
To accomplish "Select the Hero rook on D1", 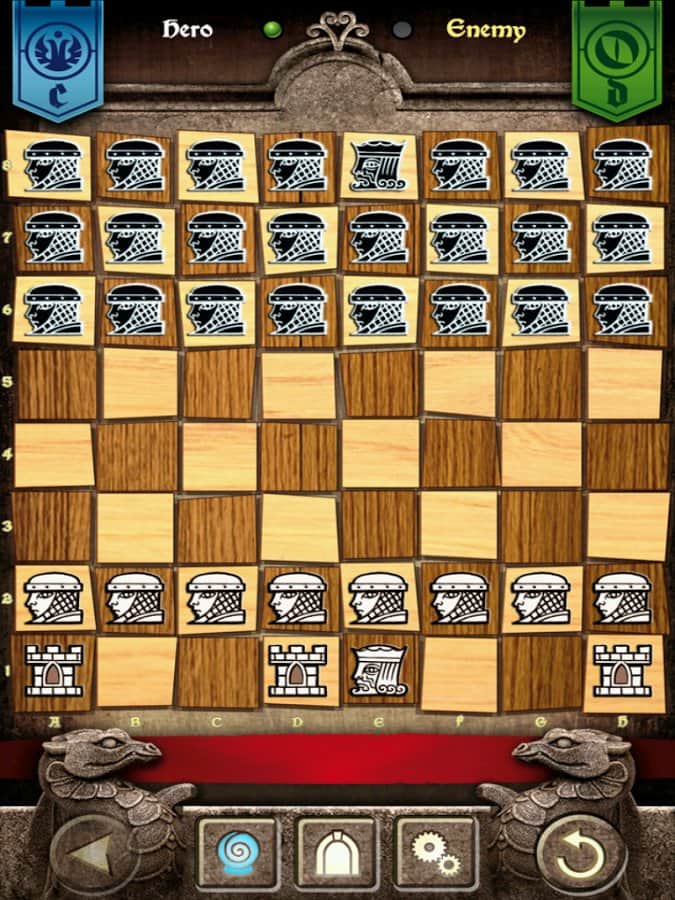I will coord(298,670).
